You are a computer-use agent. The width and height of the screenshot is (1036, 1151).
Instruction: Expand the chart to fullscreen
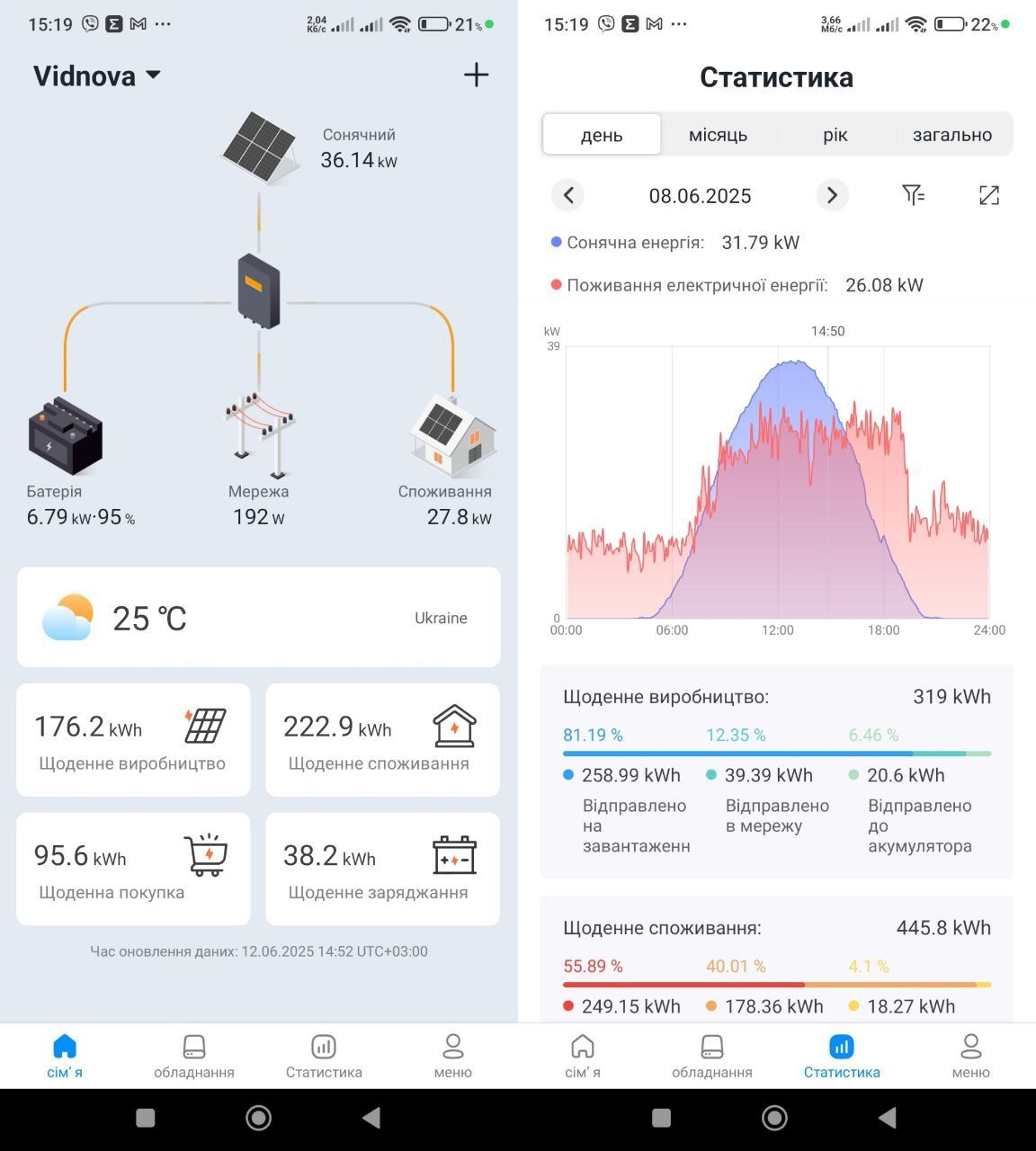988,195
